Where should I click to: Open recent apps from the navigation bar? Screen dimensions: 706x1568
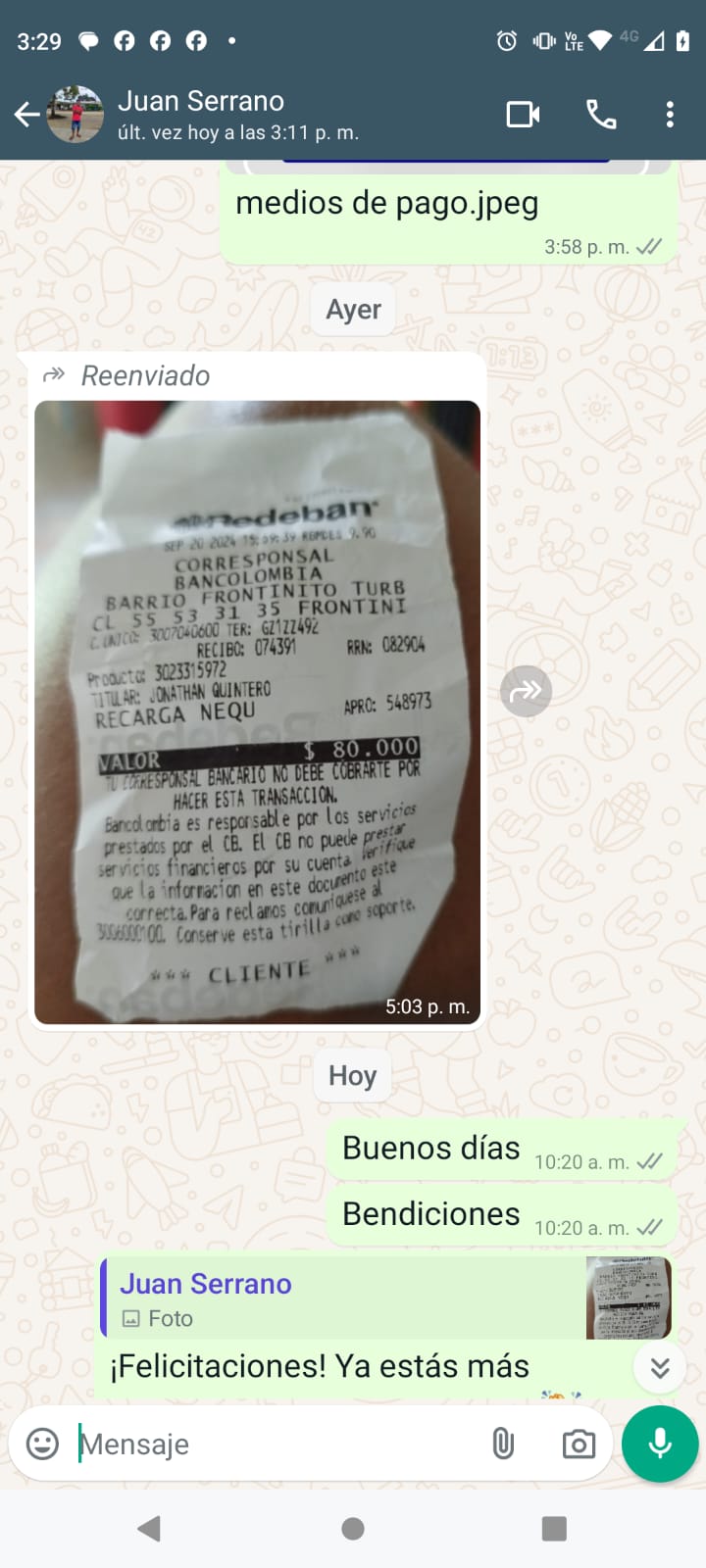[x=554, y=1529]
